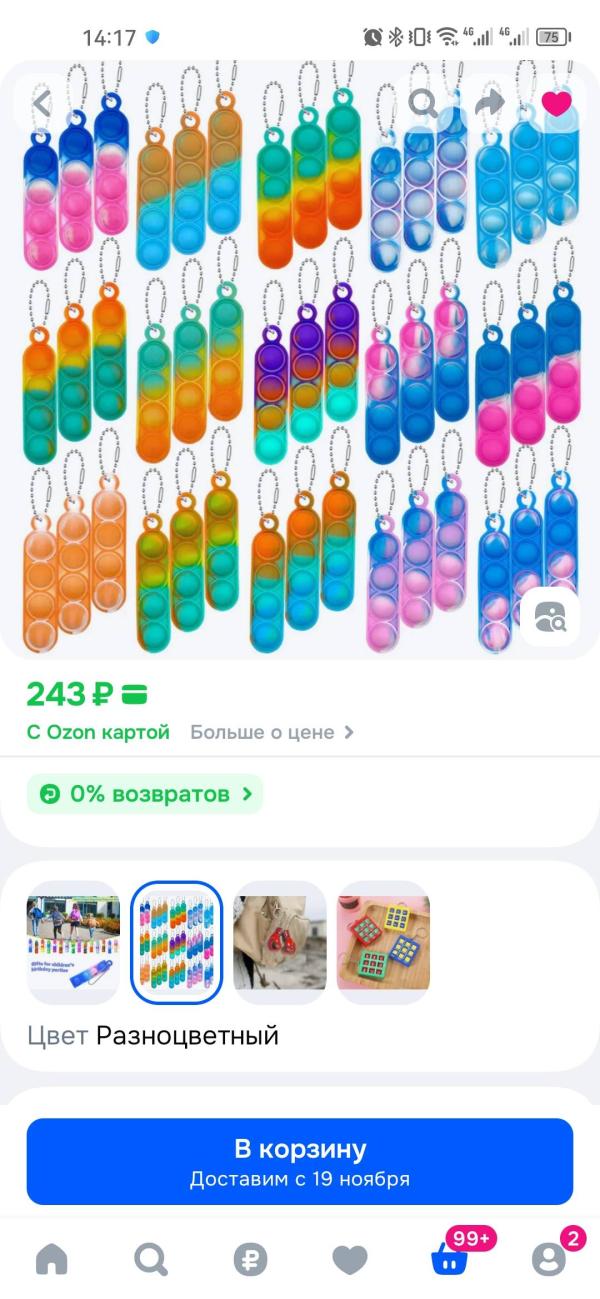Share this product
This screenshot has width=600, height=1299.
tap(490, 102)
